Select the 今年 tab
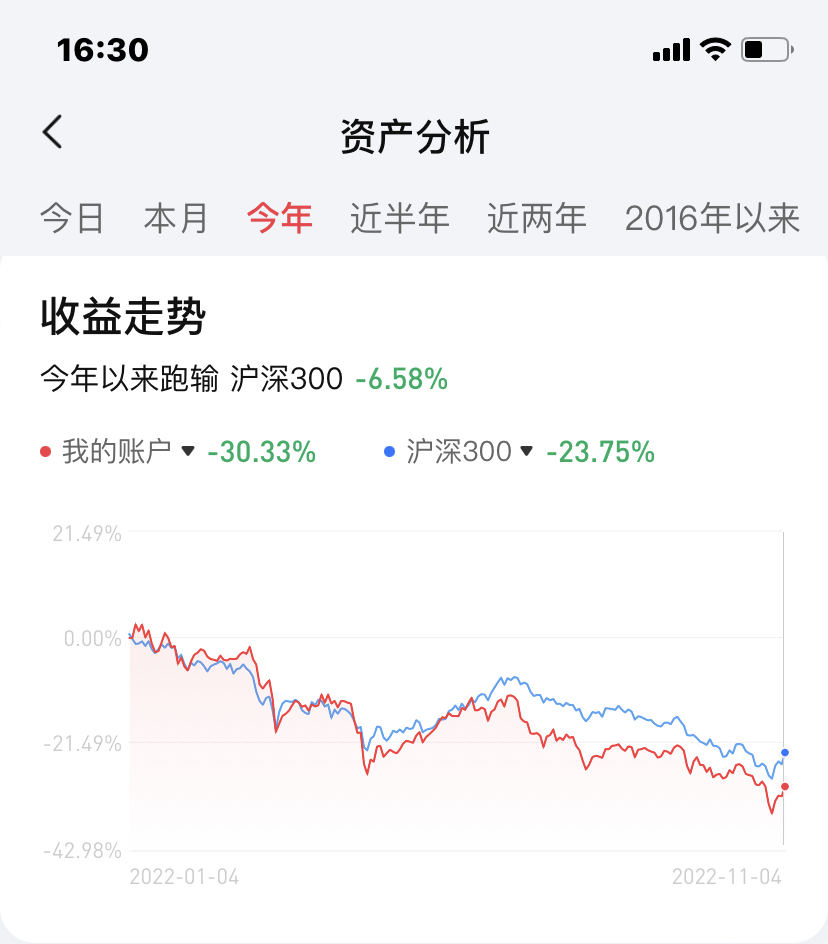The width and height of the screenshot is (828, 944). [x=280, y=218]
